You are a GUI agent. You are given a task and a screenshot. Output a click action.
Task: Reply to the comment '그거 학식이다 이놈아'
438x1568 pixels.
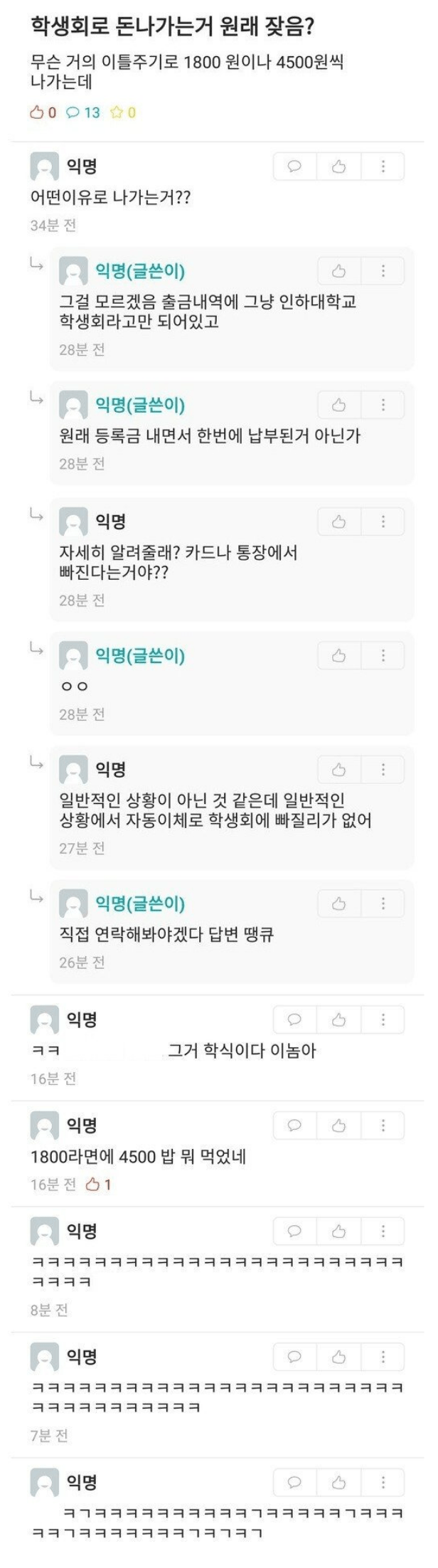coord(294,1019)
